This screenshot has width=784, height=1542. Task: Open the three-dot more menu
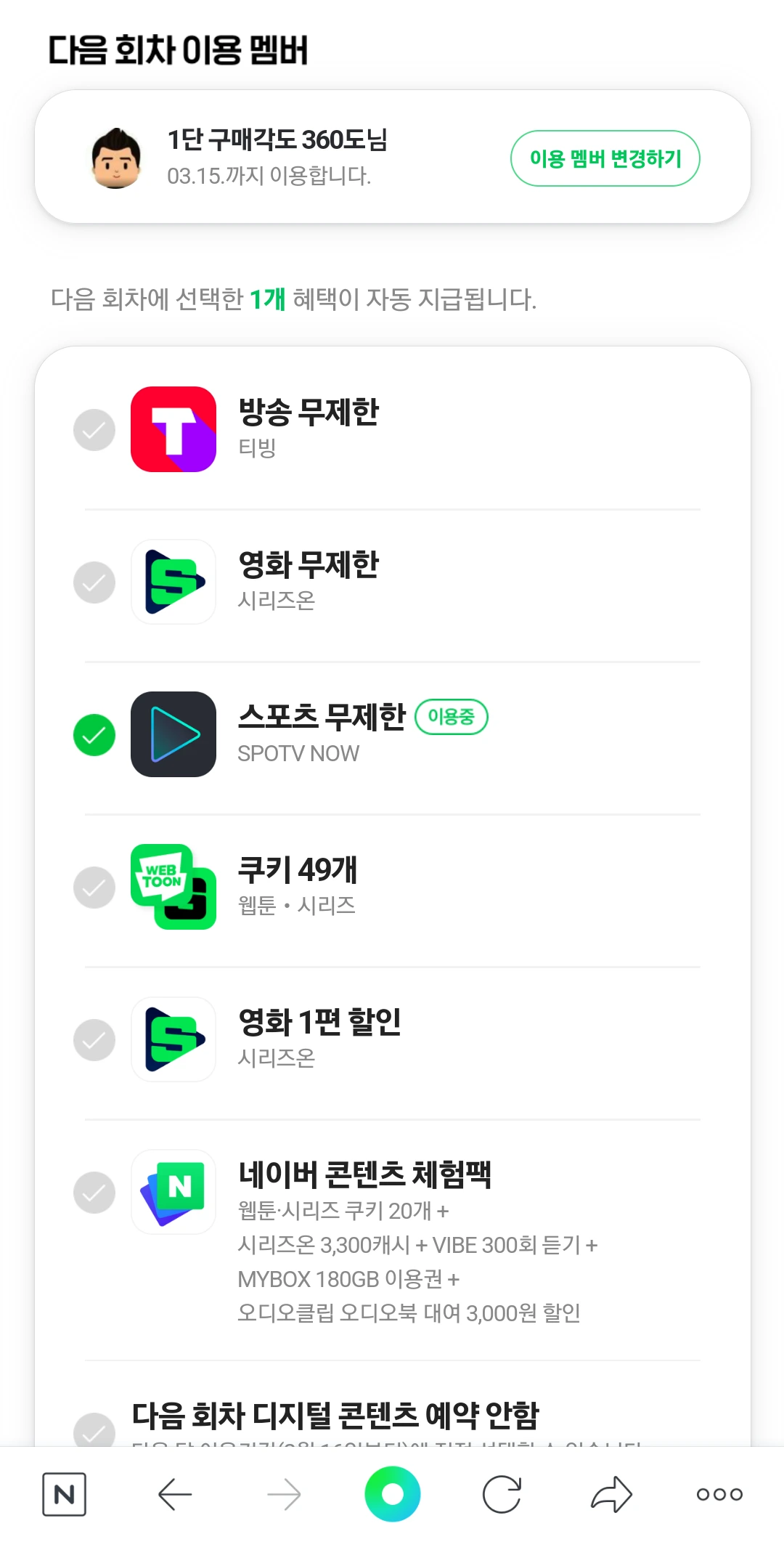719,1495
